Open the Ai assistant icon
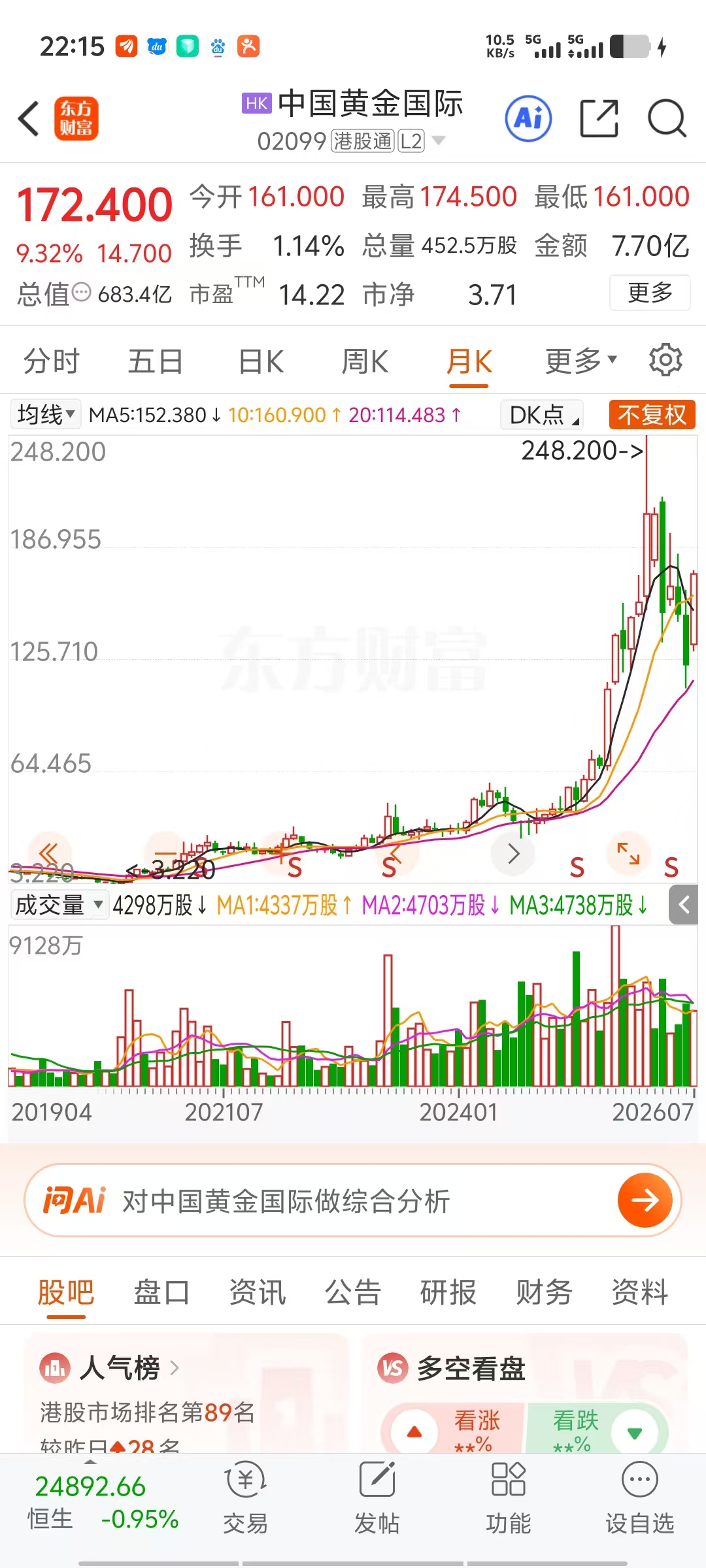Viewport: 706px width, 1568px height. (x=528, y=118)
